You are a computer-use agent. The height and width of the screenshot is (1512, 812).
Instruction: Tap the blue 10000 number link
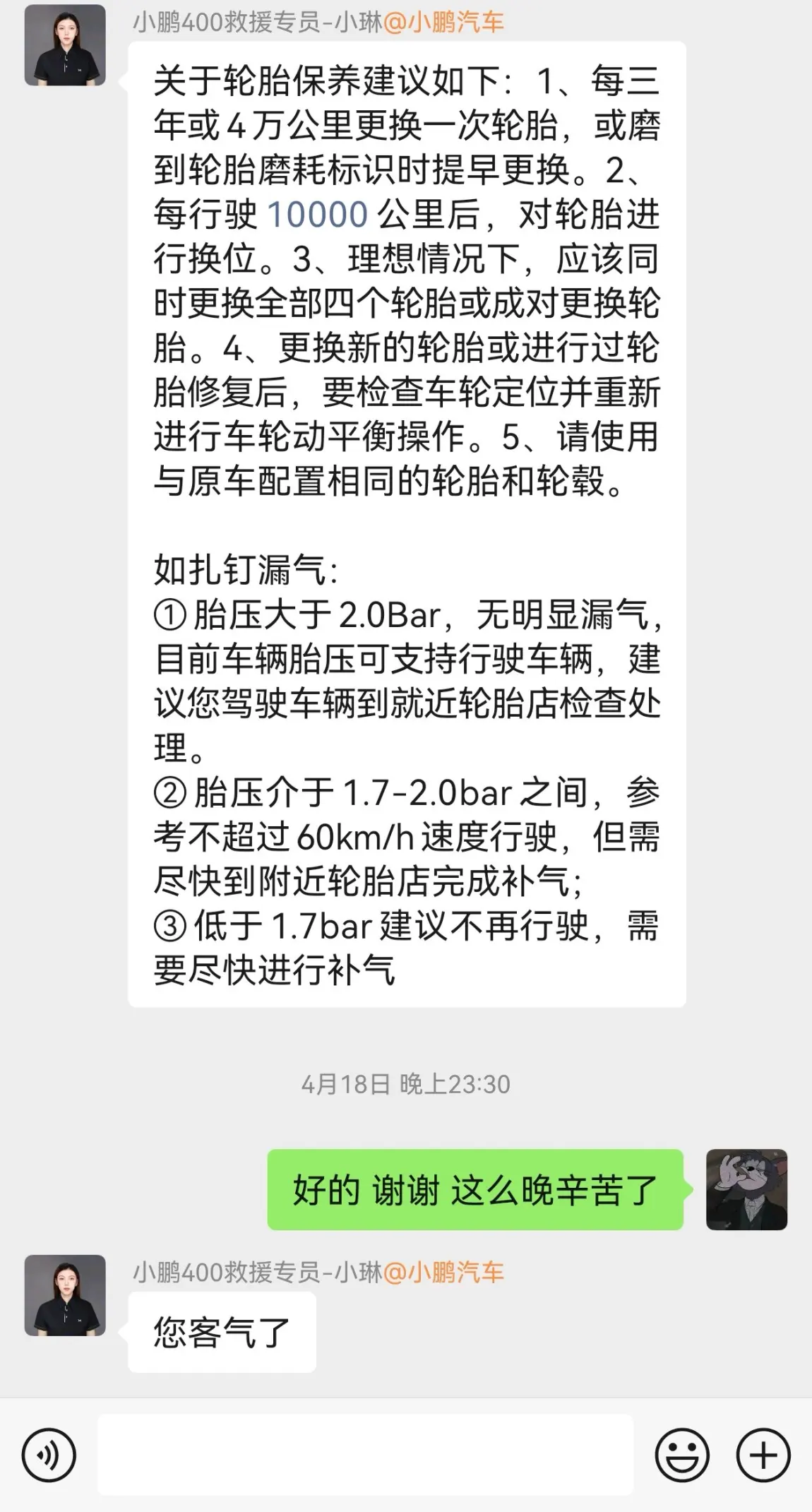(318, 214)
